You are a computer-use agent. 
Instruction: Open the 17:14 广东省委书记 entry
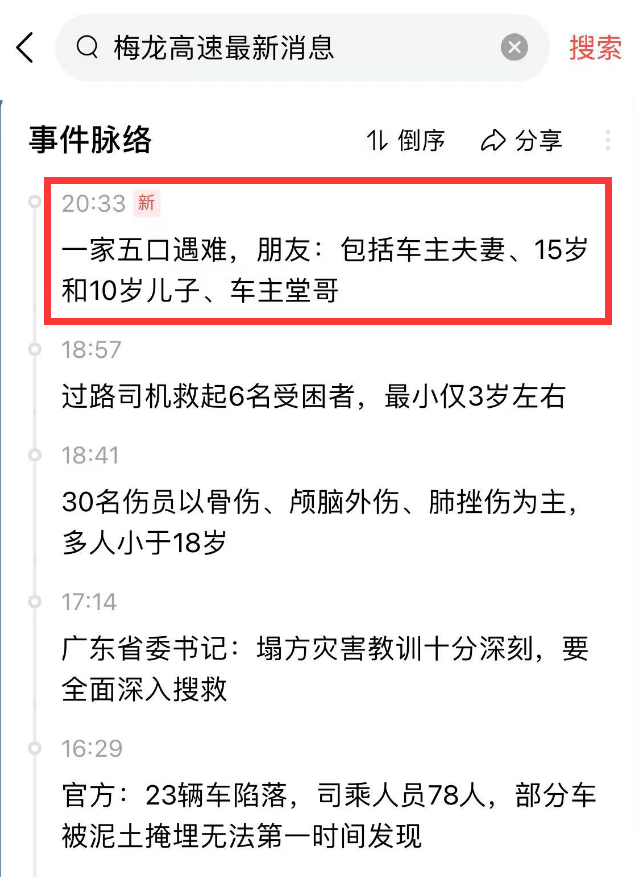tap(326, 648)
